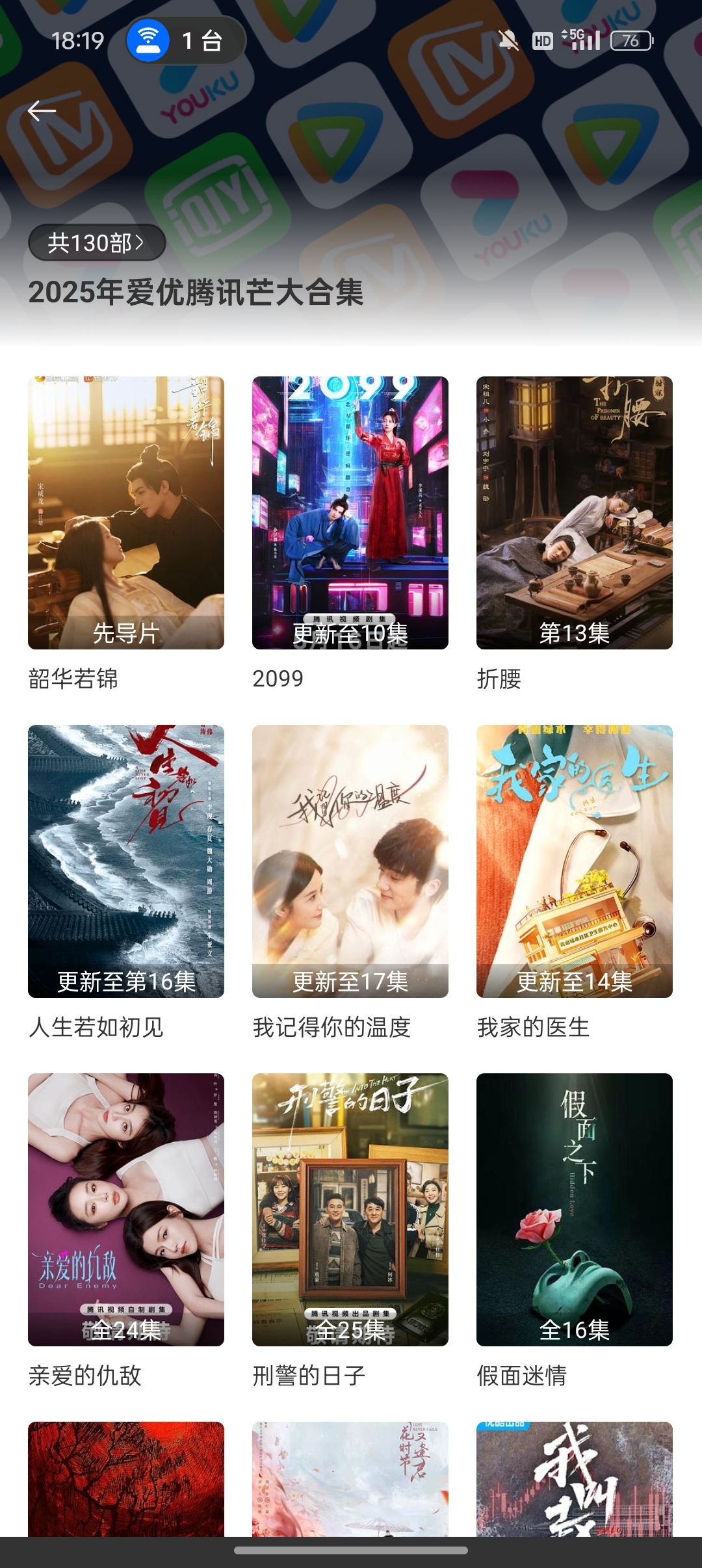
Task: Open 假面迷情 drama card
Action: 575,1210
